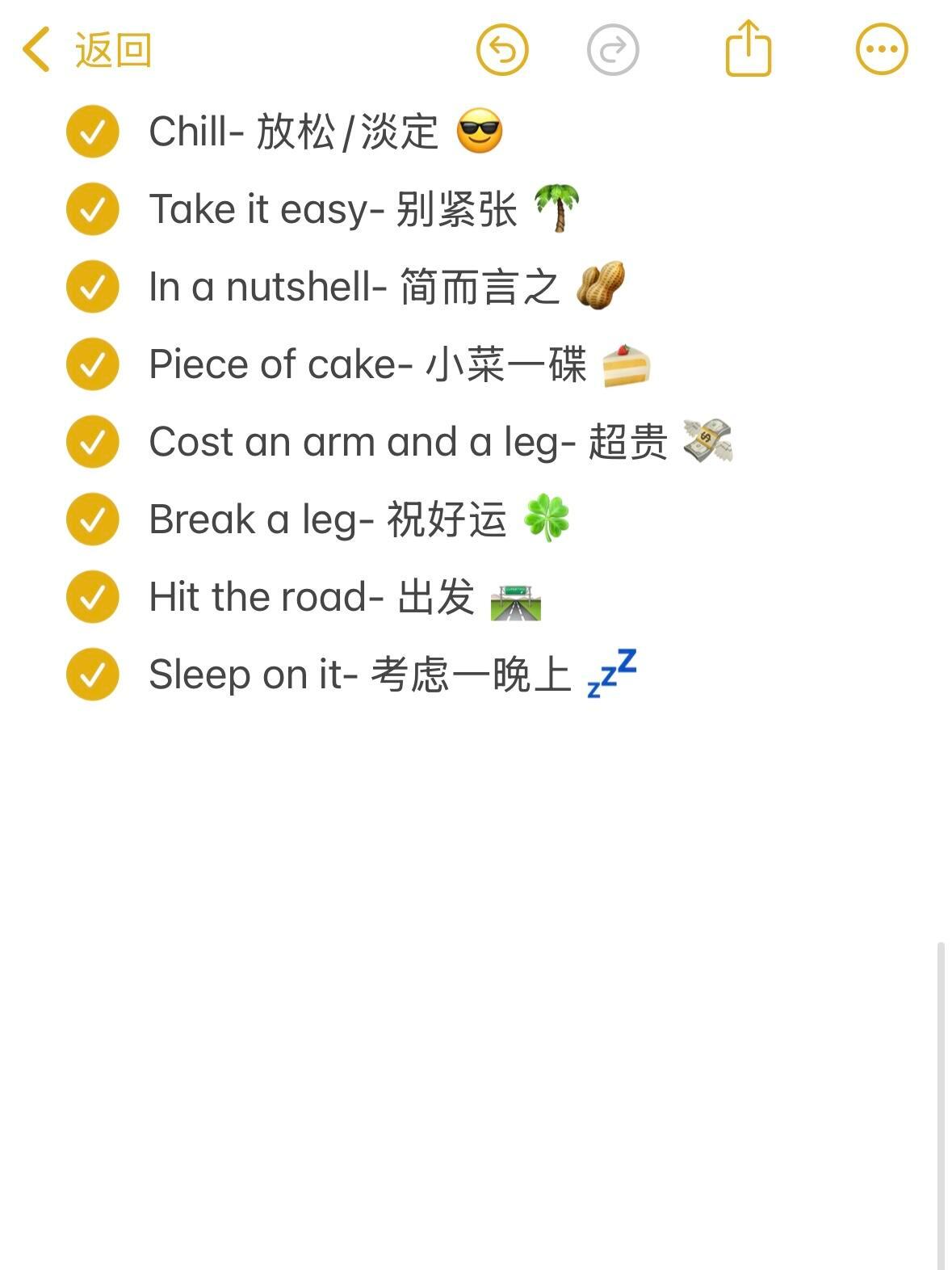Screen dimensions: 952x1270
Task: Share this note
Action: tap(749, 48)
